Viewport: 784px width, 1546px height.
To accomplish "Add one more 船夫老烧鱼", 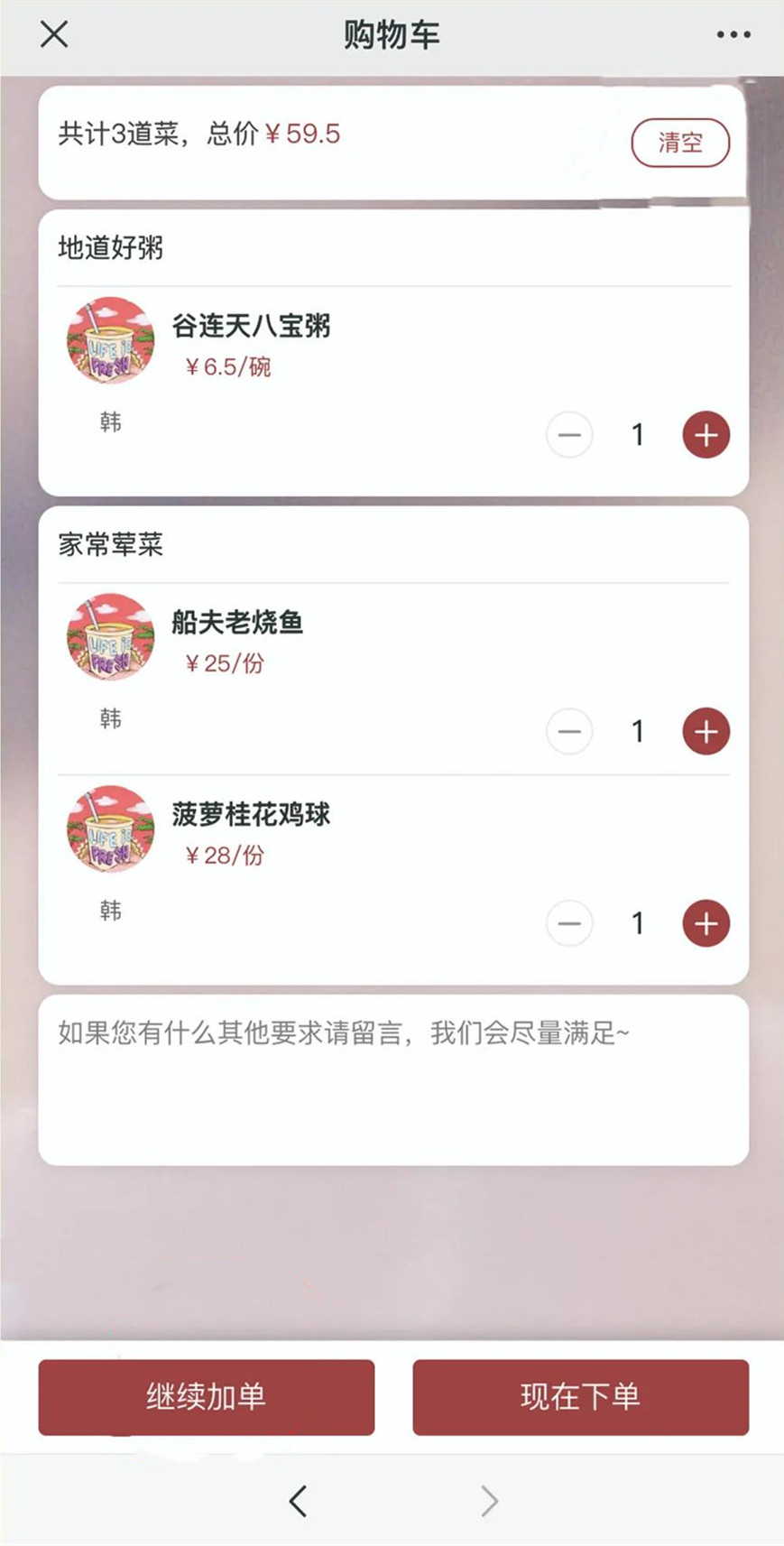I will [706, 731].
